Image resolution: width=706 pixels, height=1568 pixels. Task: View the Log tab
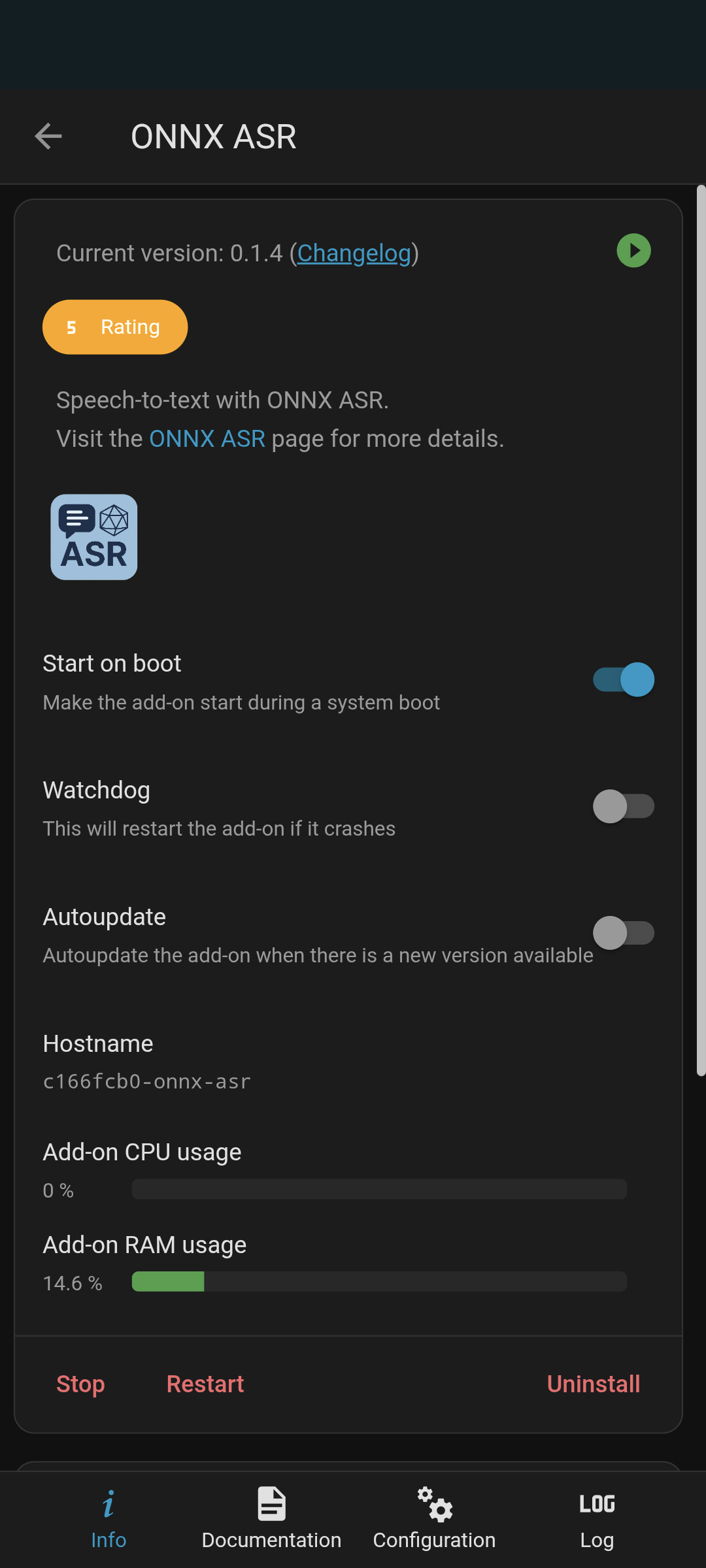pyautogui.click(x=597, y=1520)
